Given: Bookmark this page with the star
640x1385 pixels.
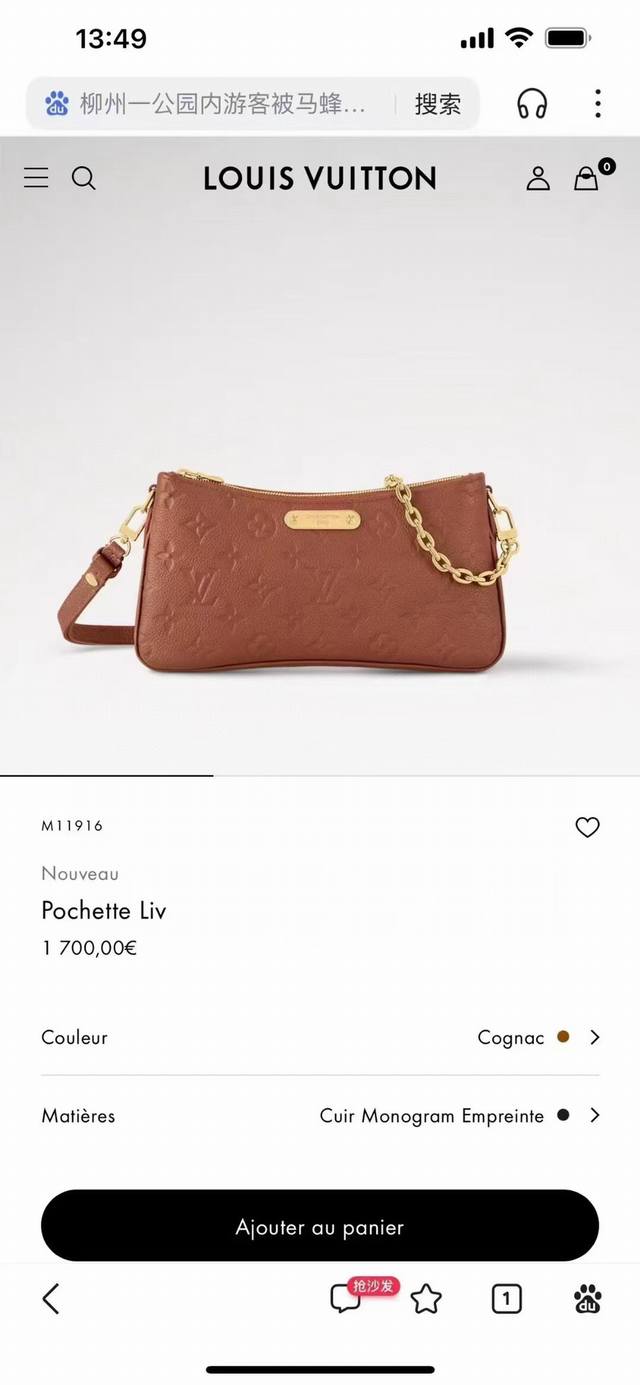Looking at the screenshot, I should click(x=426, y=1299).
